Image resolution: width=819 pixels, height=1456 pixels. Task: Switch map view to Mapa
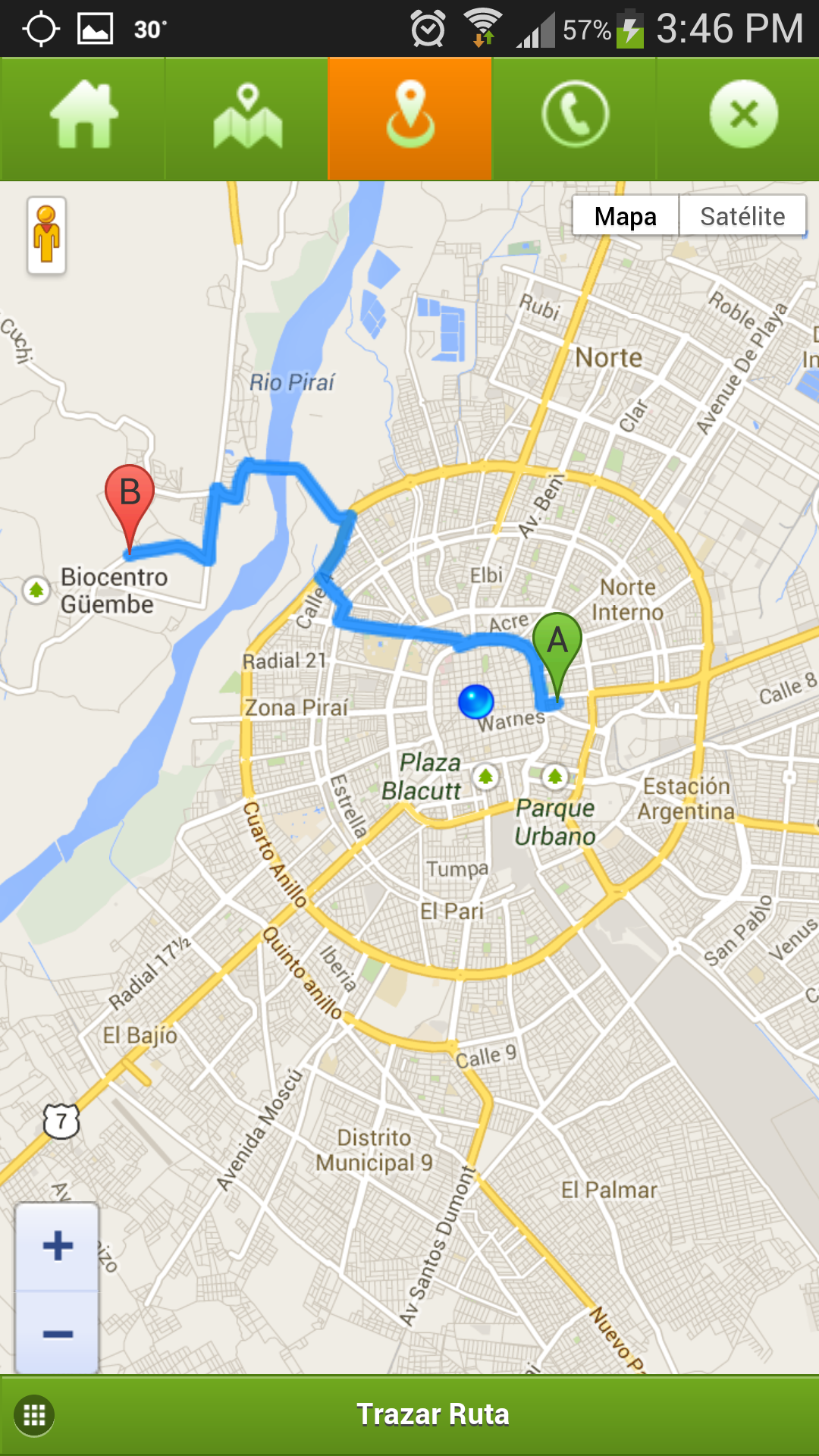pos(626,216)
